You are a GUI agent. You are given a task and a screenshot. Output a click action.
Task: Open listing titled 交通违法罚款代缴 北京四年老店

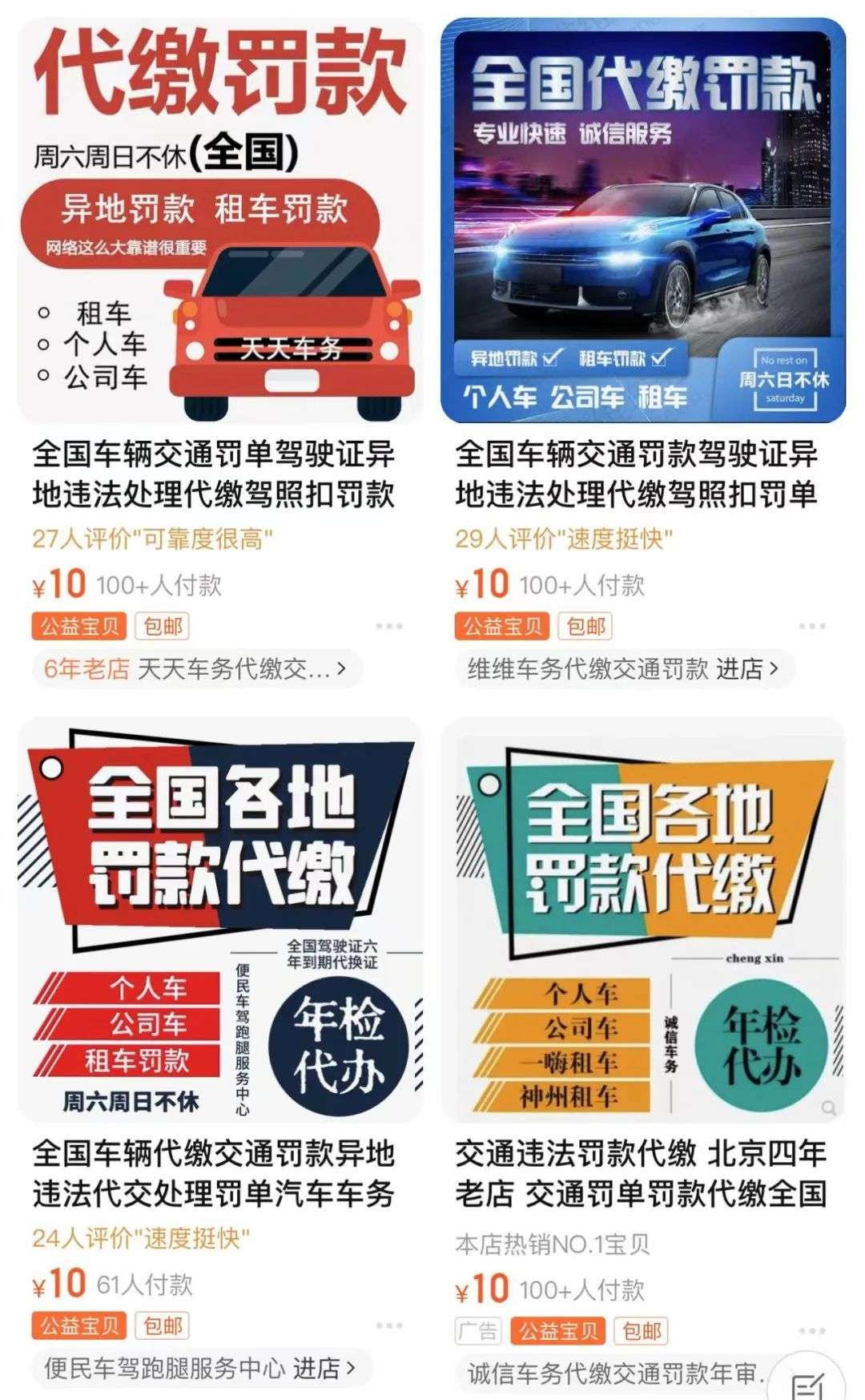(641, 1174)
